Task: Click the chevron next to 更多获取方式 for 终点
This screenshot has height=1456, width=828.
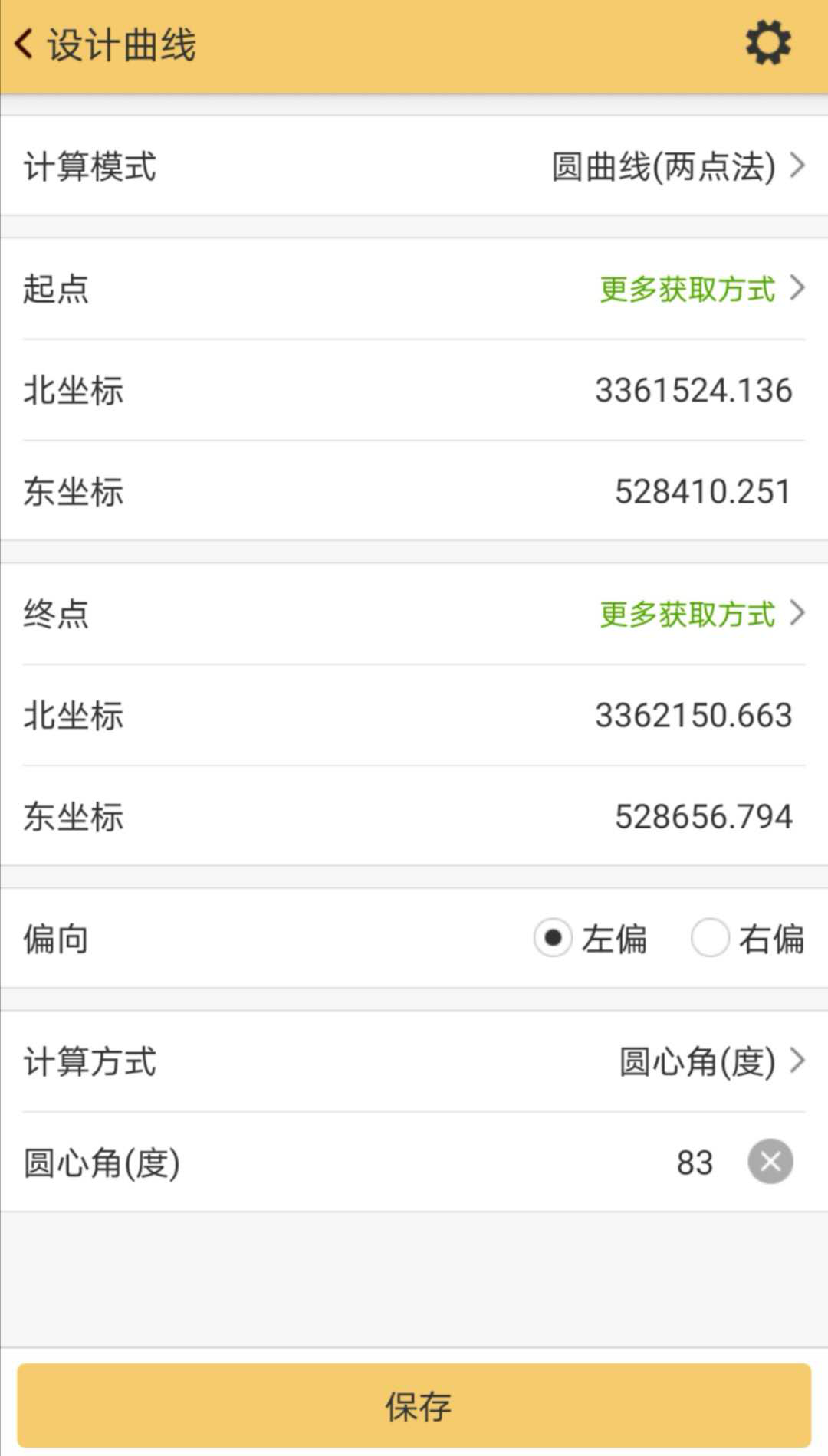Action: tap(798, 614)
